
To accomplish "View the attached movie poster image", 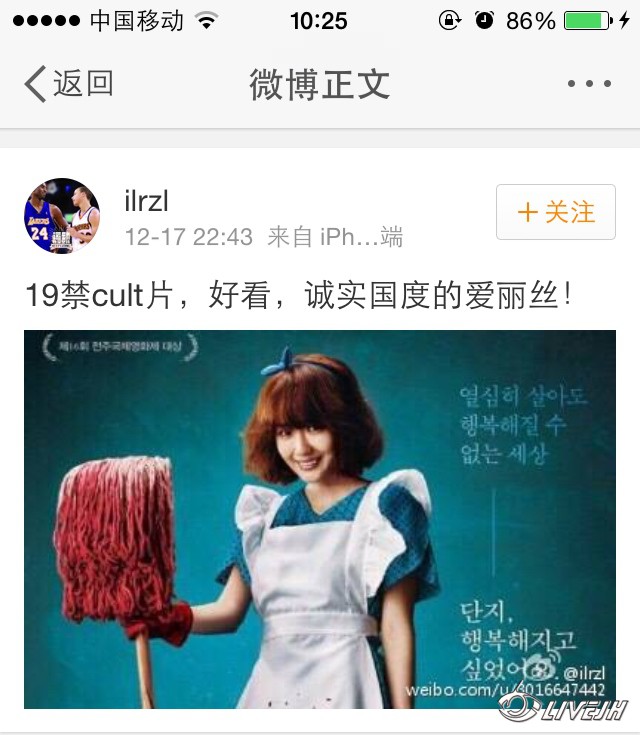I will [x=320, y=518].
